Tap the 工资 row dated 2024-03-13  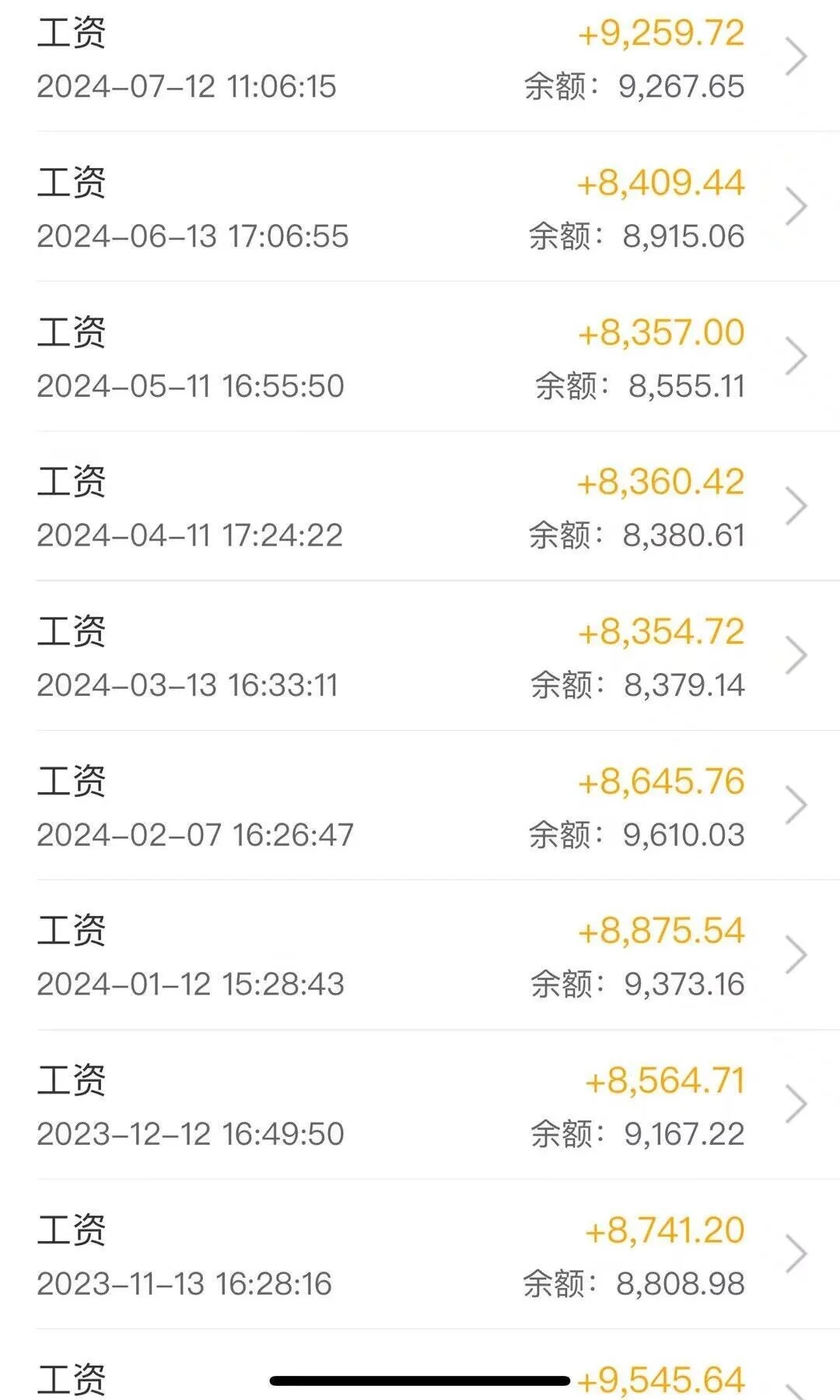[x=420, y=657]
